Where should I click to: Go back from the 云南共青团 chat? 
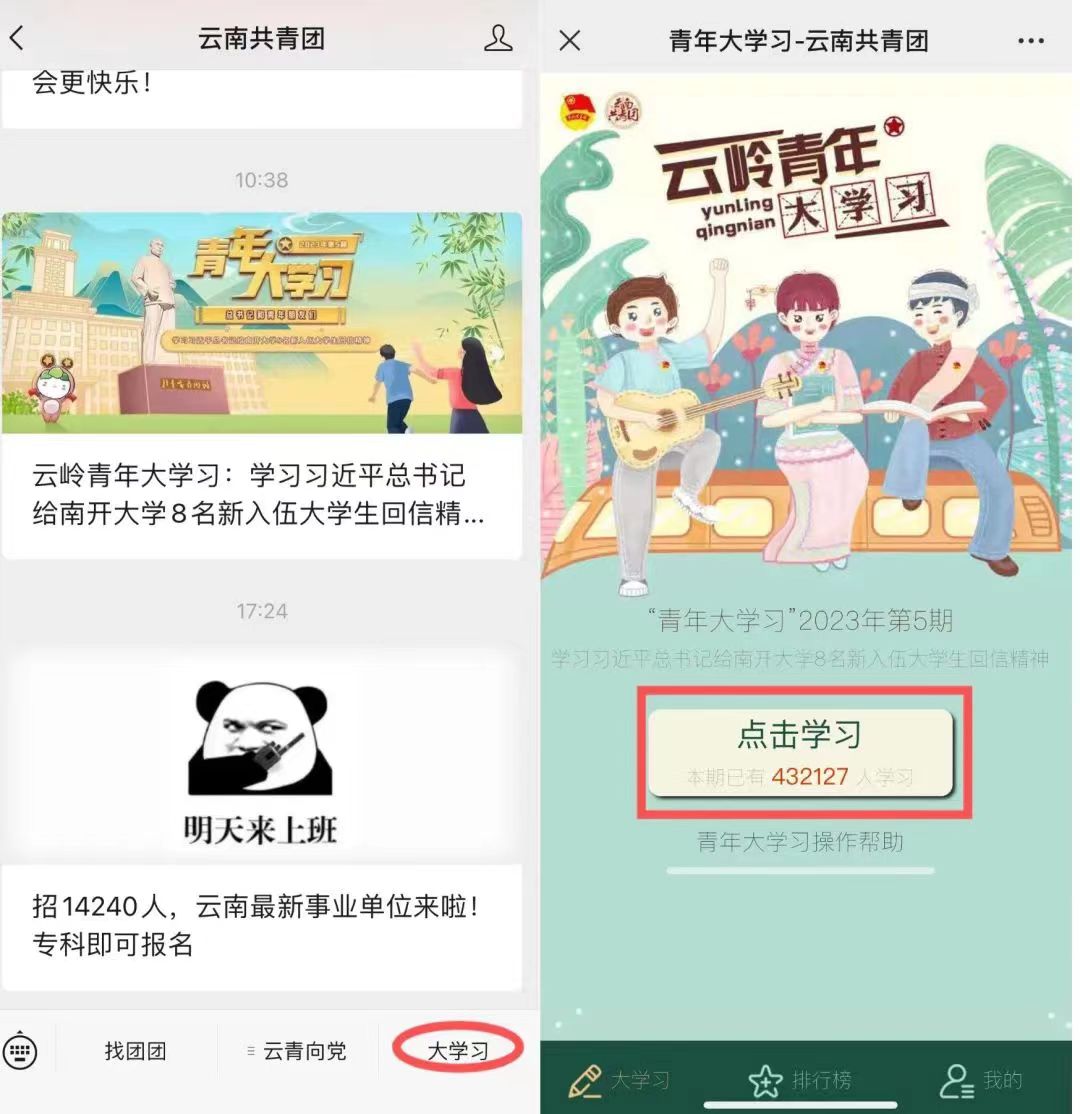point(17,39)
